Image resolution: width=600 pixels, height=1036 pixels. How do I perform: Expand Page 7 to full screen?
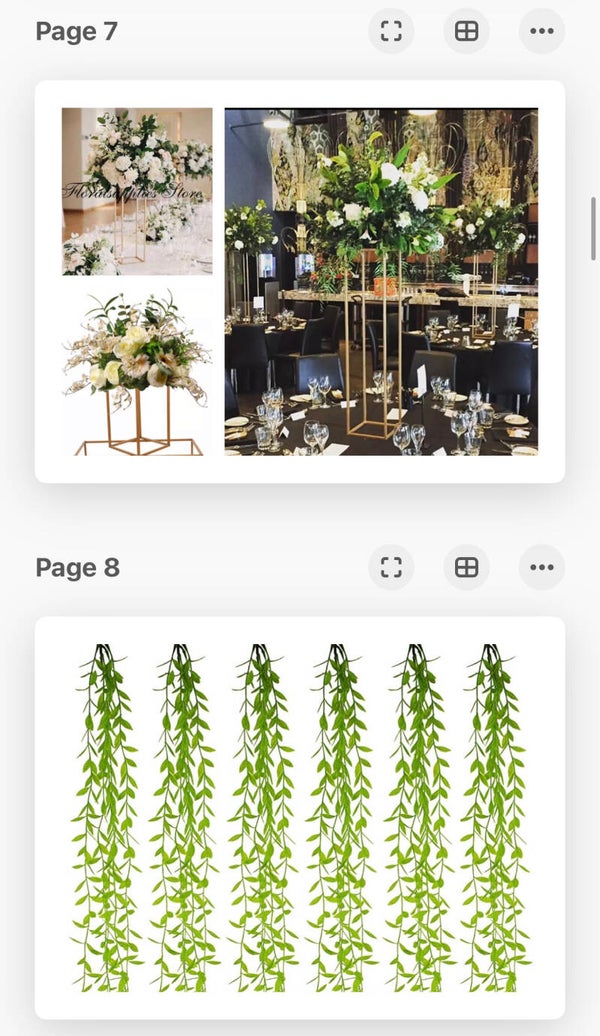click(x=391, y=31)
